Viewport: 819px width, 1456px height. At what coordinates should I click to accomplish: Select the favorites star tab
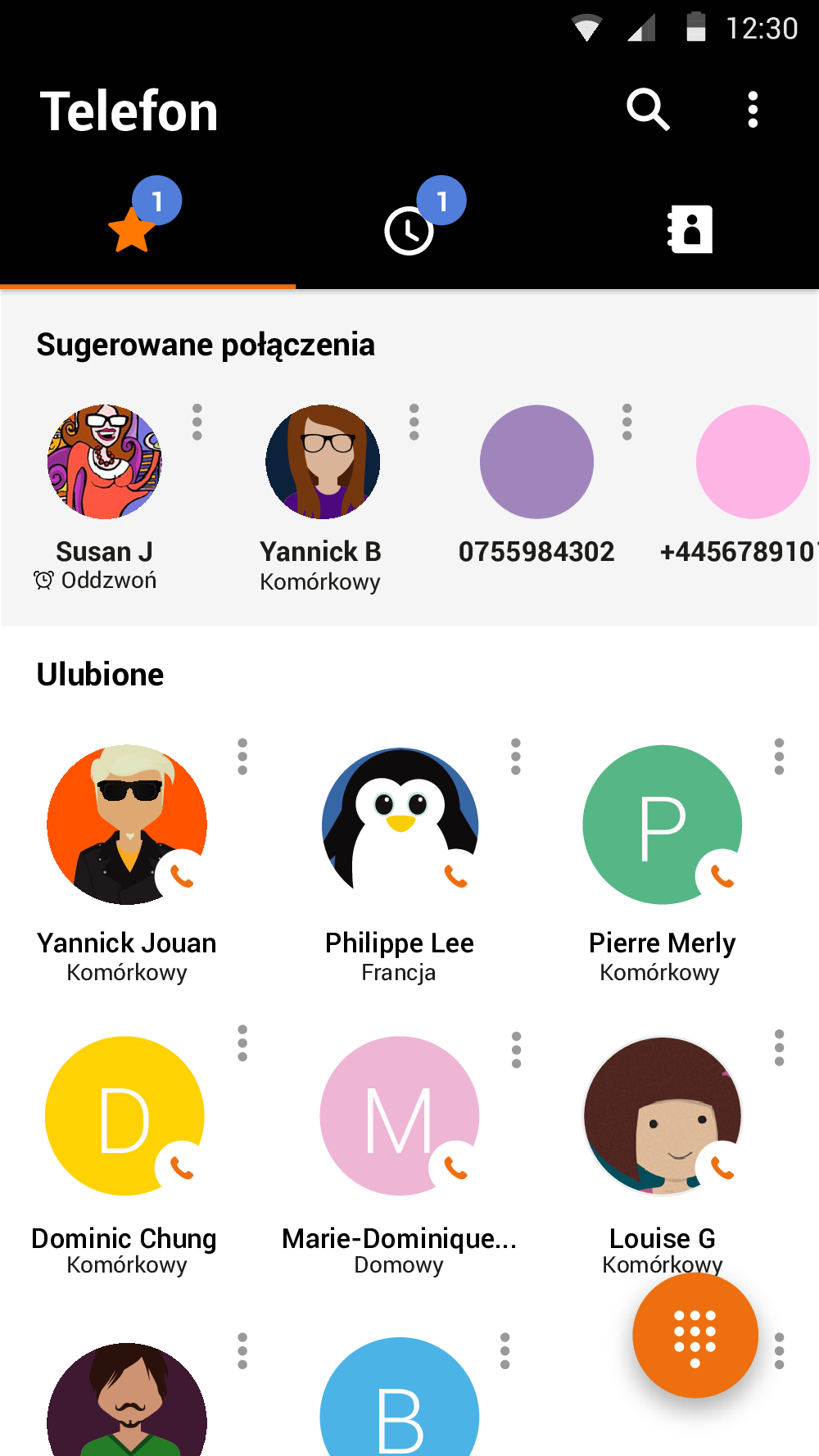133,230
